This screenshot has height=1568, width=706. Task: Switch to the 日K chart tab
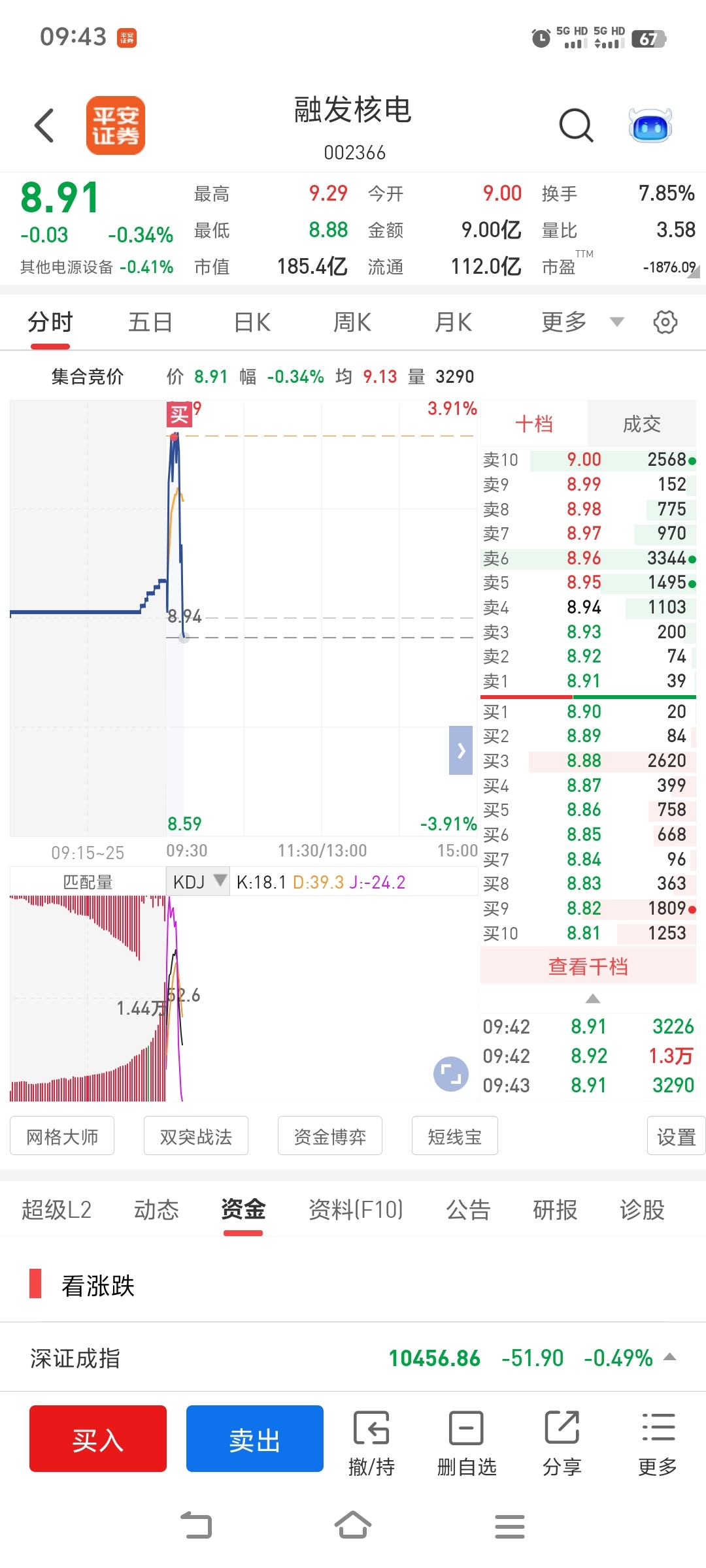(252, 322)
